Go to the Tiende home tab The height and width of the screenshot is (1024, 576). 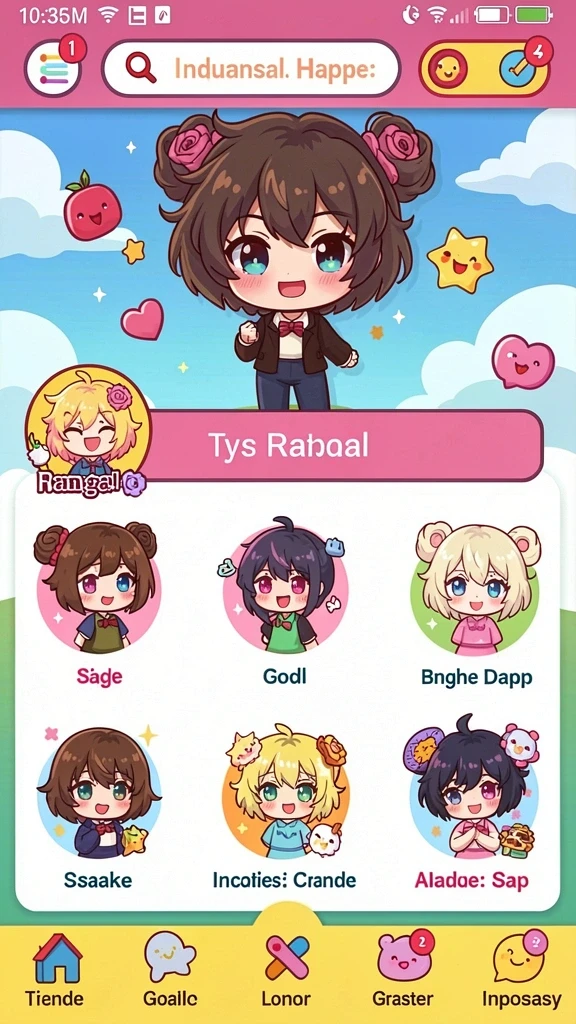[x=55, y=970]
